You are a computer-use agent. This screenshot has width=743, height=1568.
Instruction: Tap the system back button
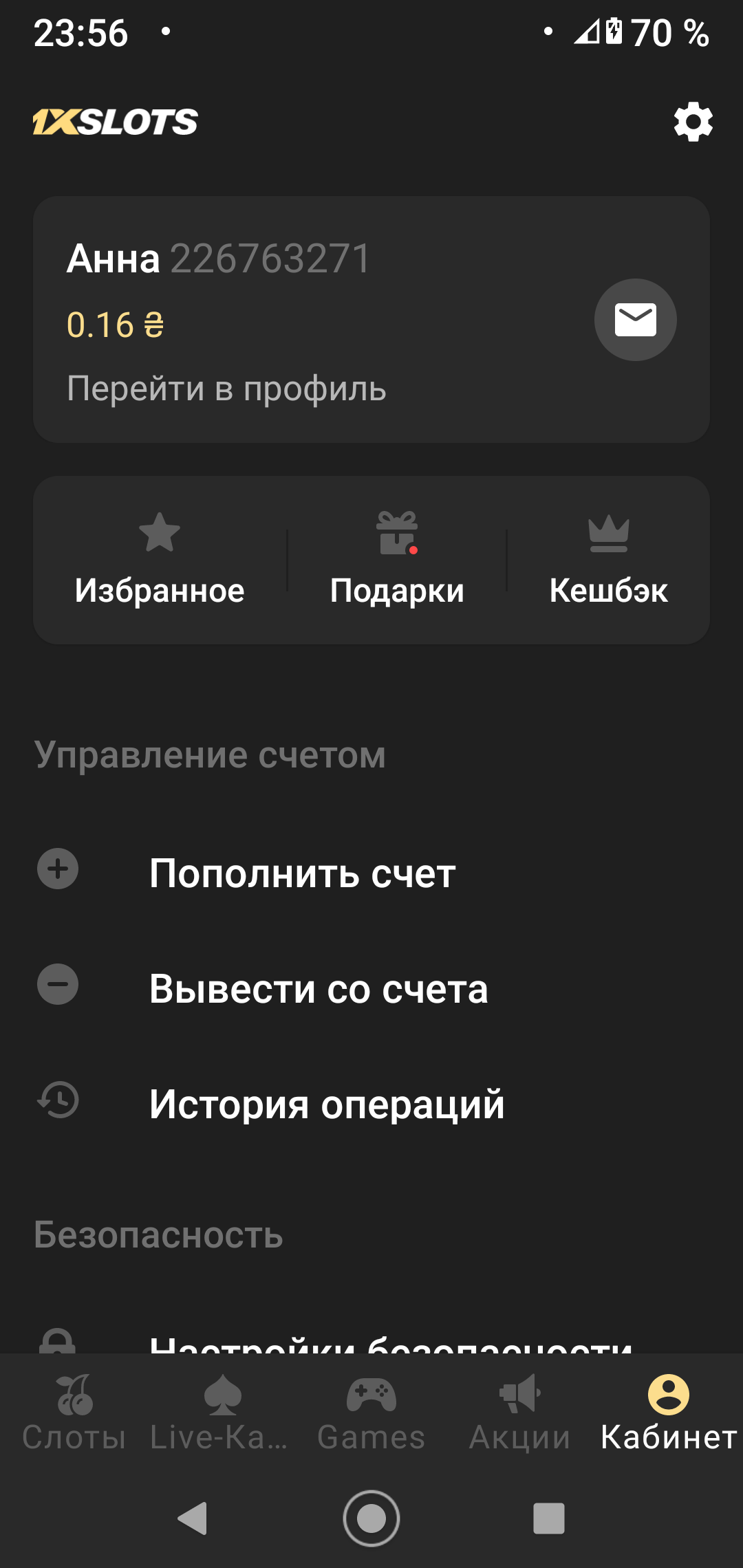pyautogui.click(x=193, y=1518)
